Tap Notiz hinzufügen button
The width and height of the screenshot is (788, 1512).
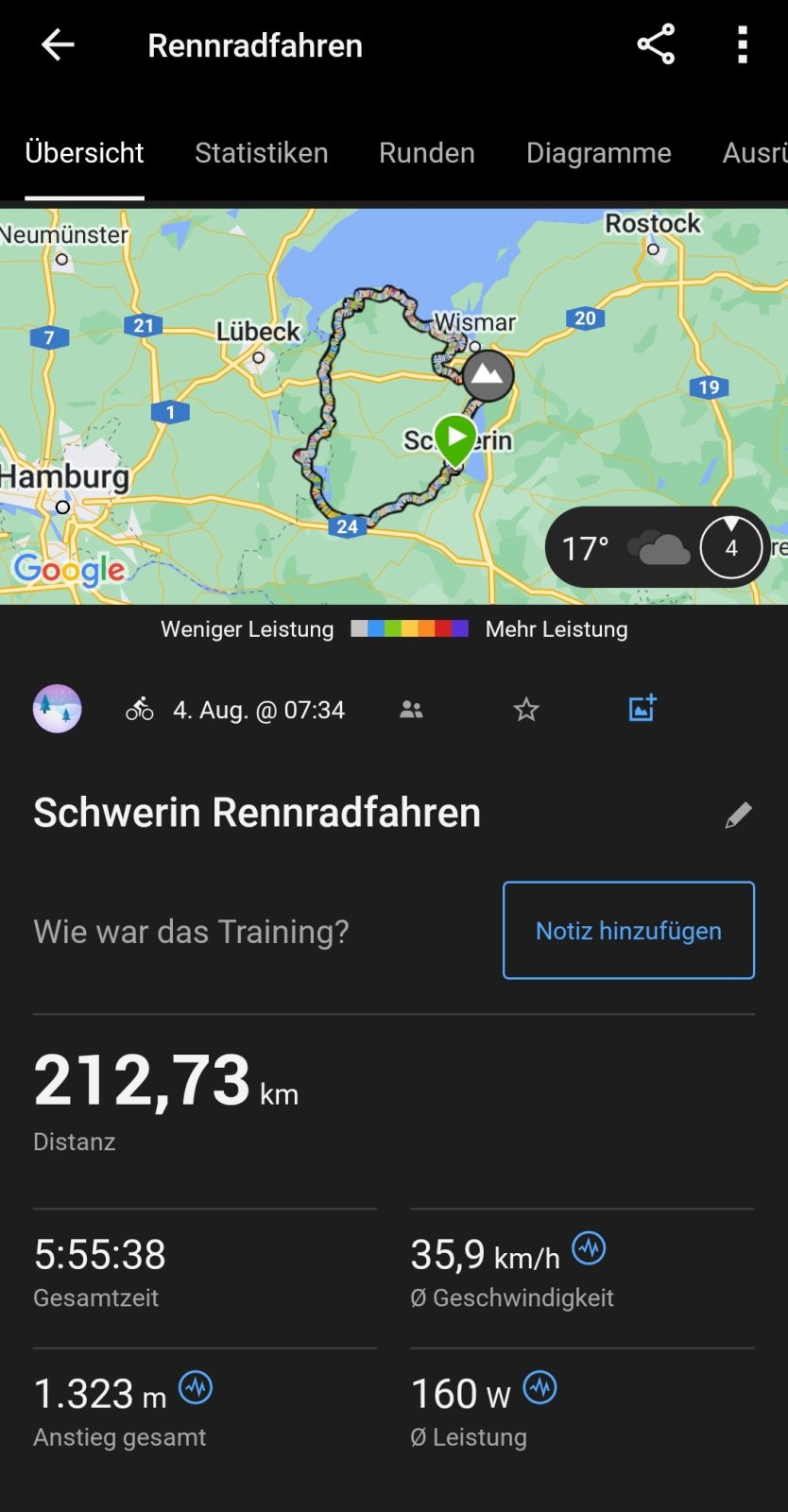(628, 931)
